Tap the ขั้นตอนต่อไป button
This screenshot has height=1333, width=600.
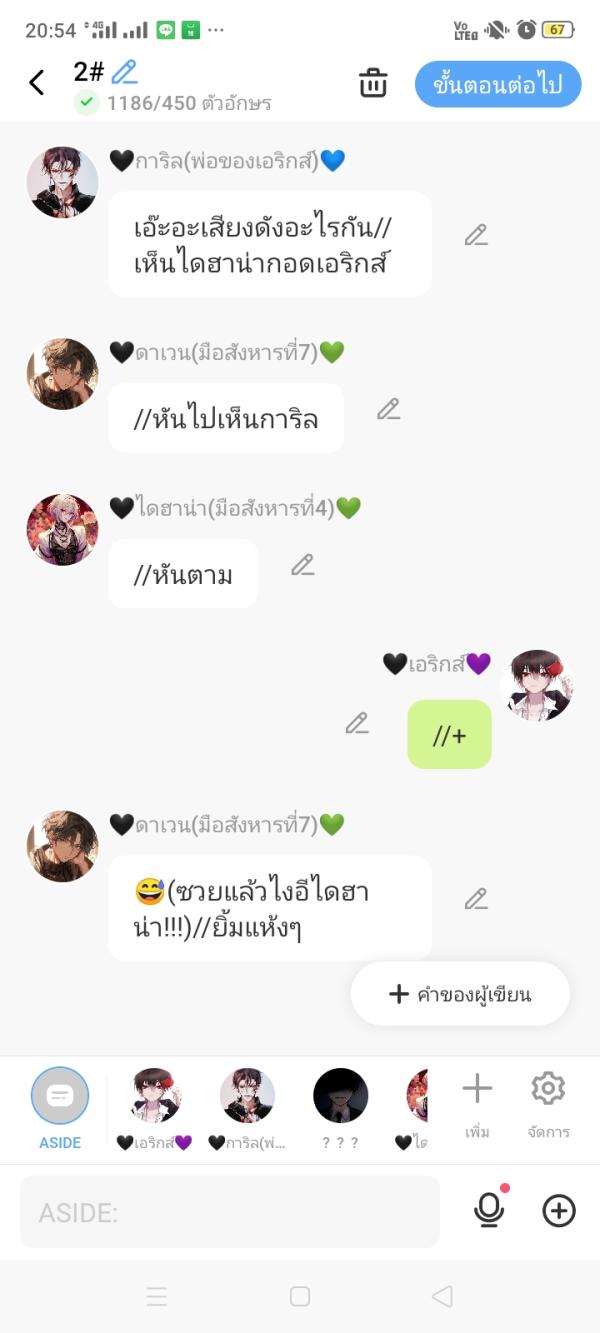(x=498, y=84)
